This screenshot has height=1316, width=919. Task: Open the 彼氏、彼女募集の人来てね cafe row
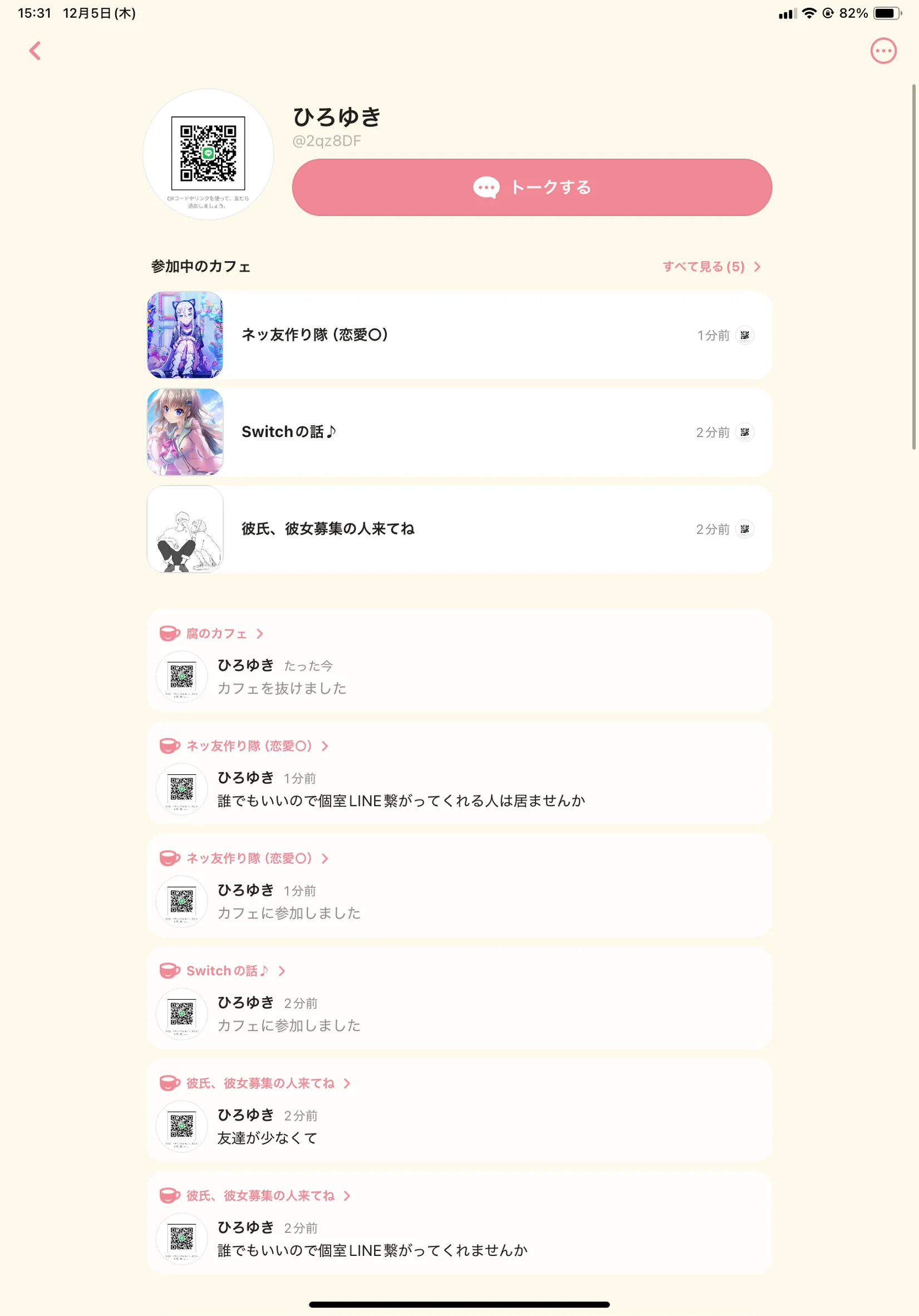point(460,529)
